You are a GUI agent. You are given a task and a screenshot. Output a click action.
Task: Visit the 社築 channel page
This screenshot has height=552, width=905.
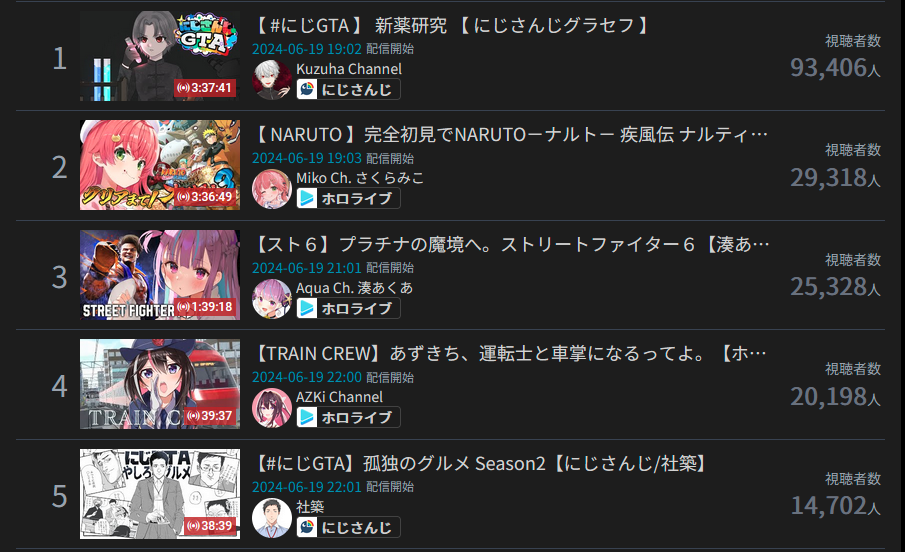pos(310,507)
